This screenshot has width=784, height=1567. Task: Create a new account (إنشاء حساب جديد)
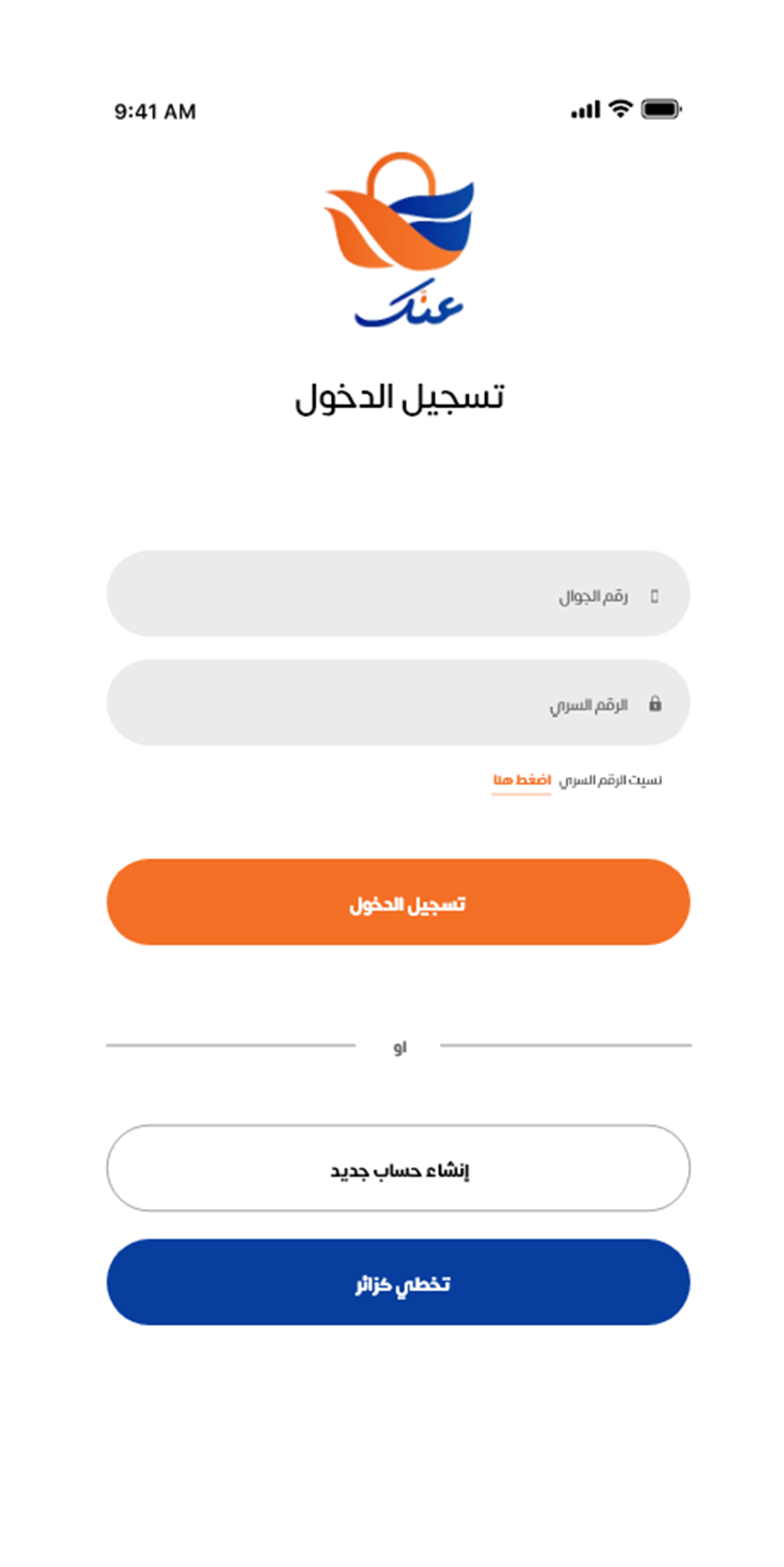(x=397, y=1168)
